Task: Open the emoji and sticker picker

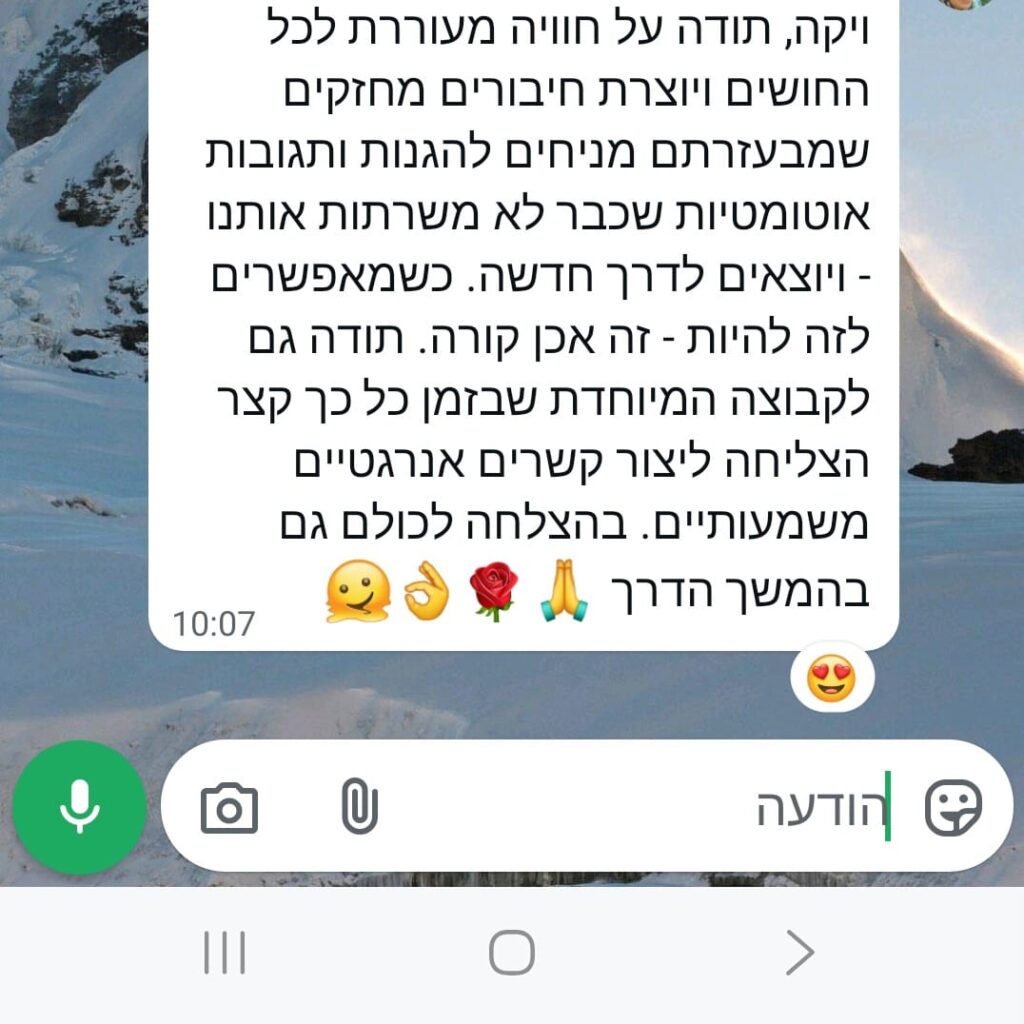Action: [x=952, y=807]
